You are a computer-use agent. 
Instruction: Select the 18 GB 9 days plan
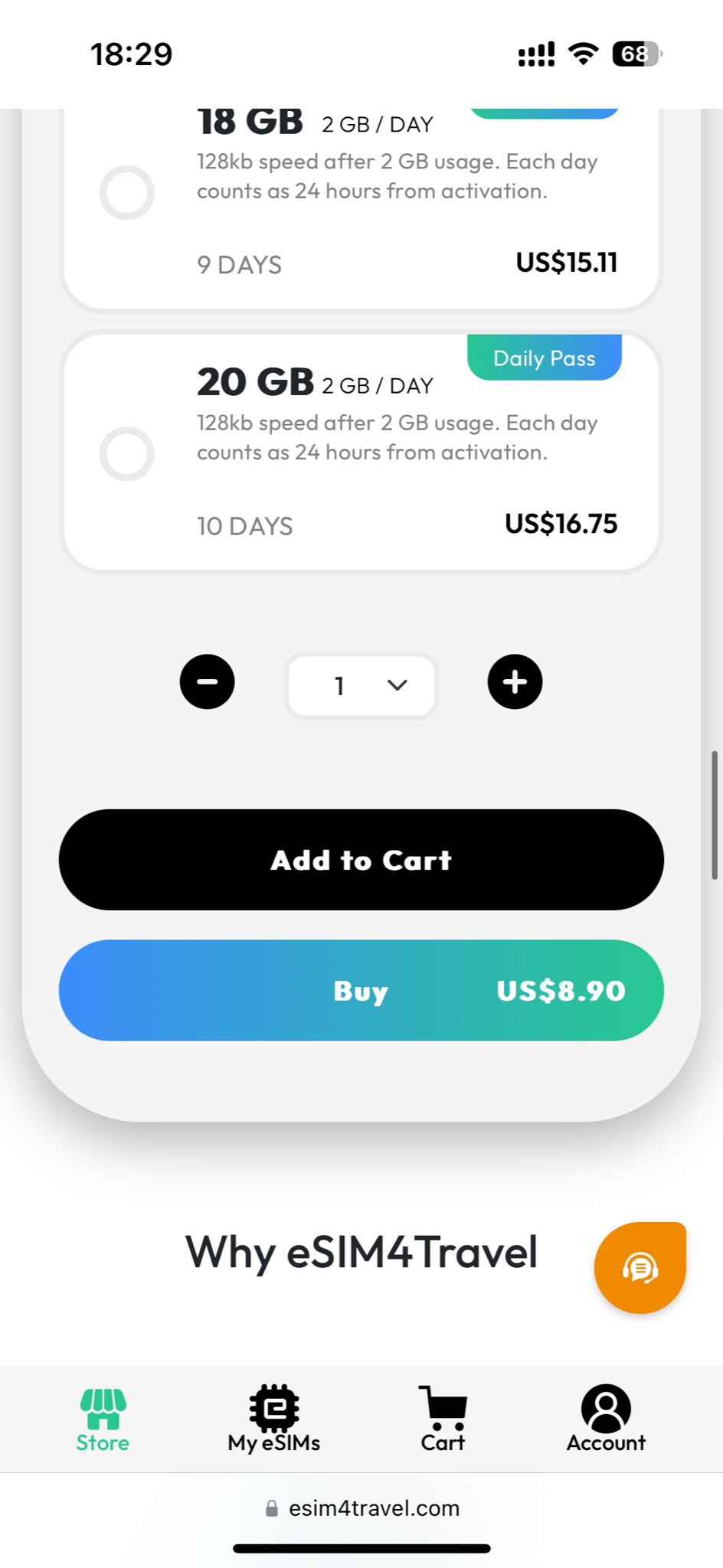(127, 192)
